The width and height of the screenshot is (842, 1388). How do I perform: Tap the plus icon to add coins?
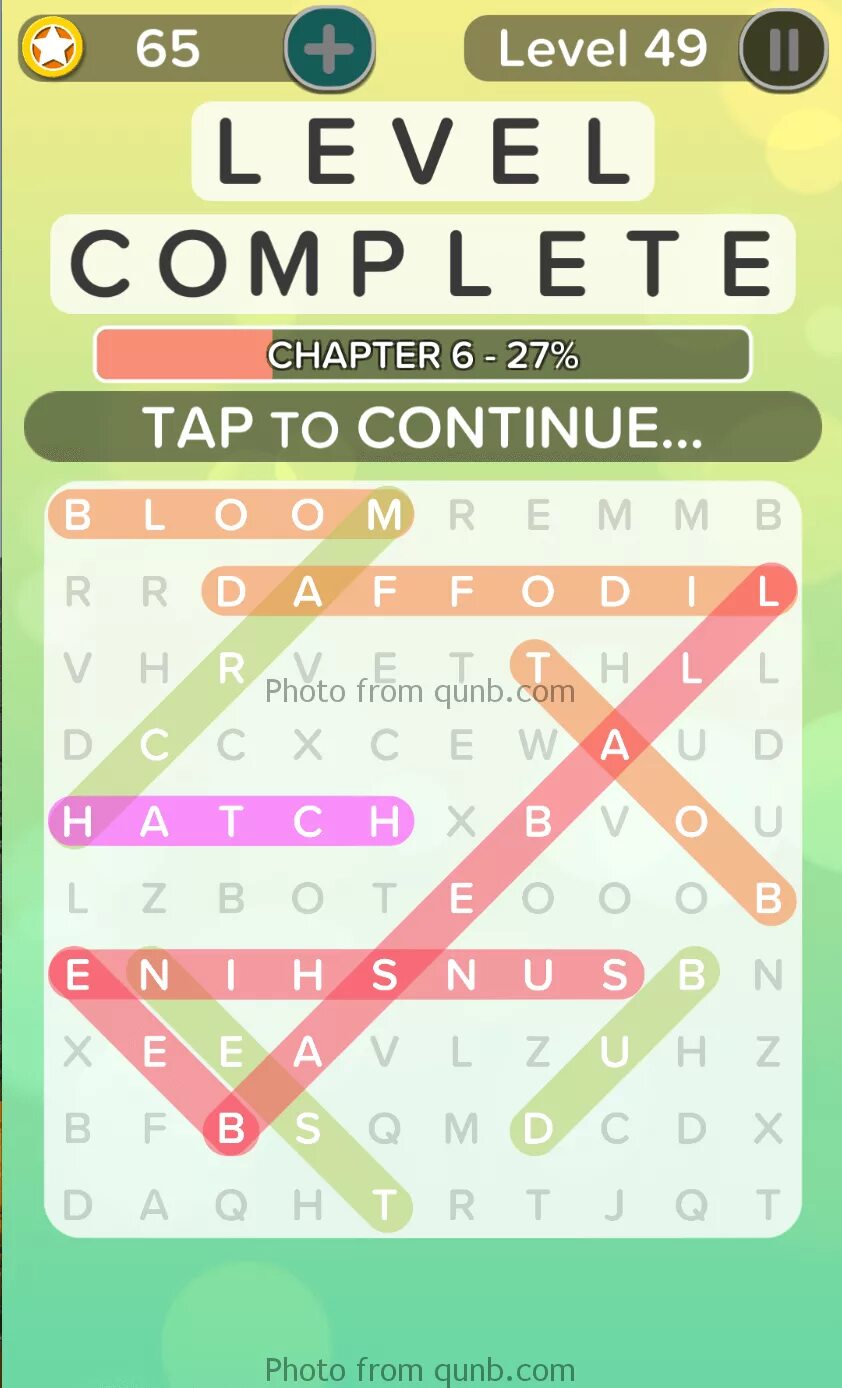tap(329, 48)
